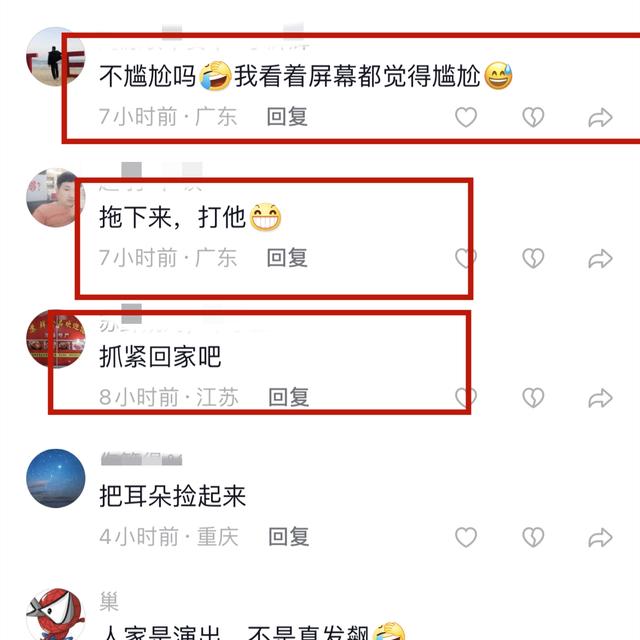Reply to the comment 不尴尬吗

[287, 117]
